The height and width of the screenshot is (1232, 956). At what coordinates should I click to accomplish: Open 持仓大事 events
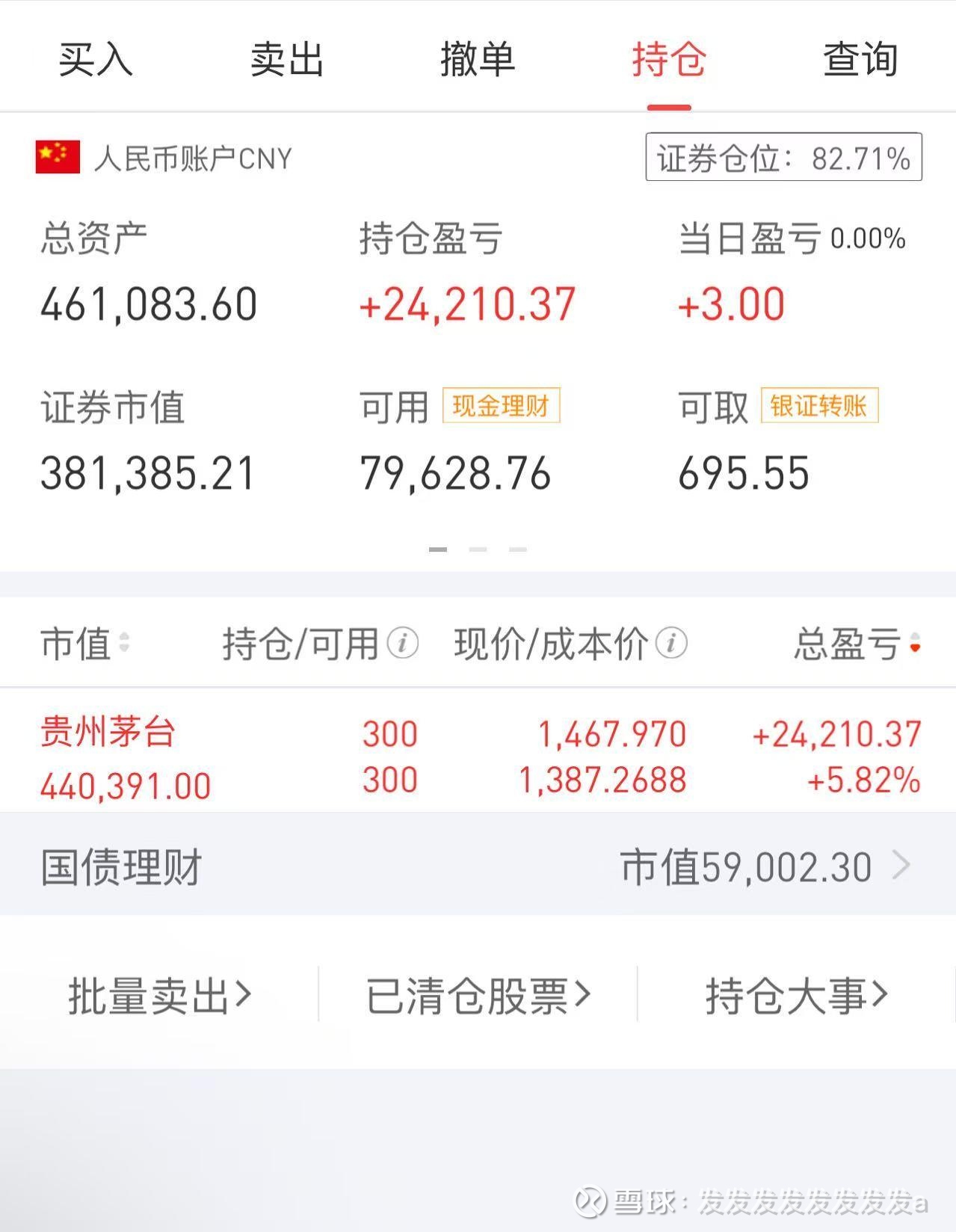[x=796, y=995]
